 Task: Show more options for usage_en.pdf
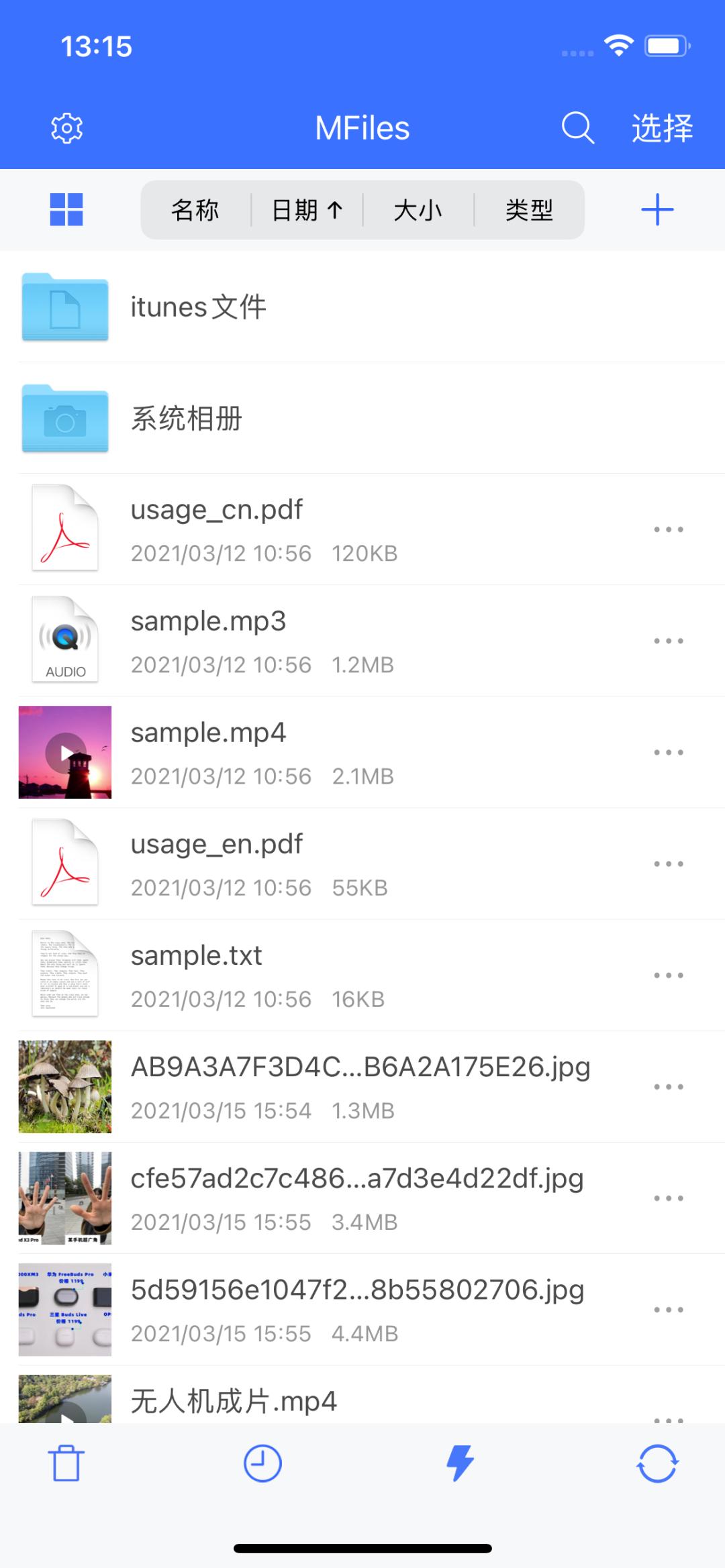click(669, 864)
